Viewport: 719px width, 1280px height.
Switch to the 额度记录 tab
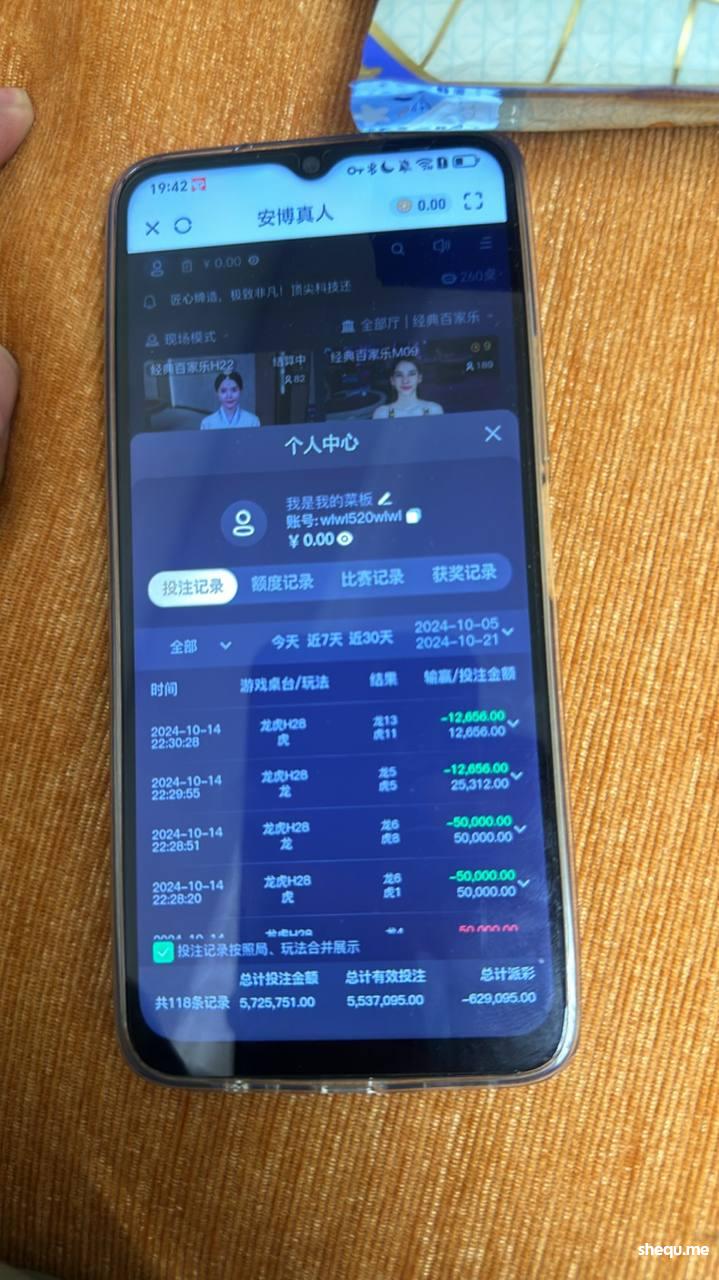[x=282, y=582]
